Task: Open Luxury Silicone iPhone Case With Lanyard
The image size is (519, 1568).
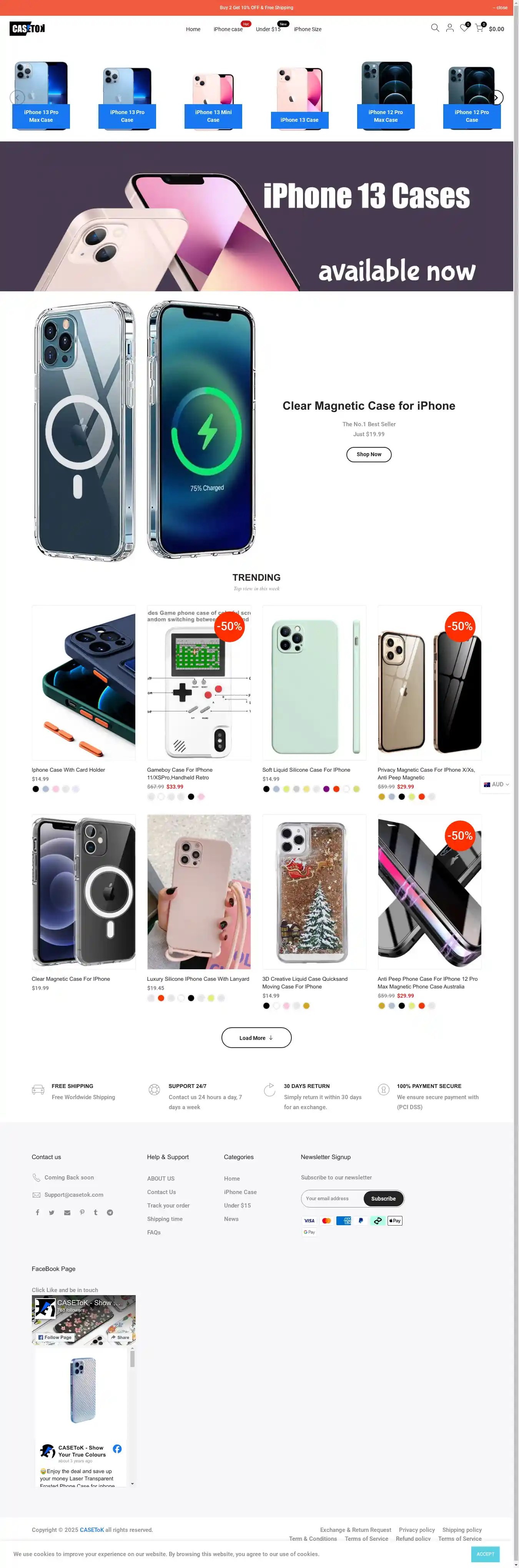Action: 198,979
